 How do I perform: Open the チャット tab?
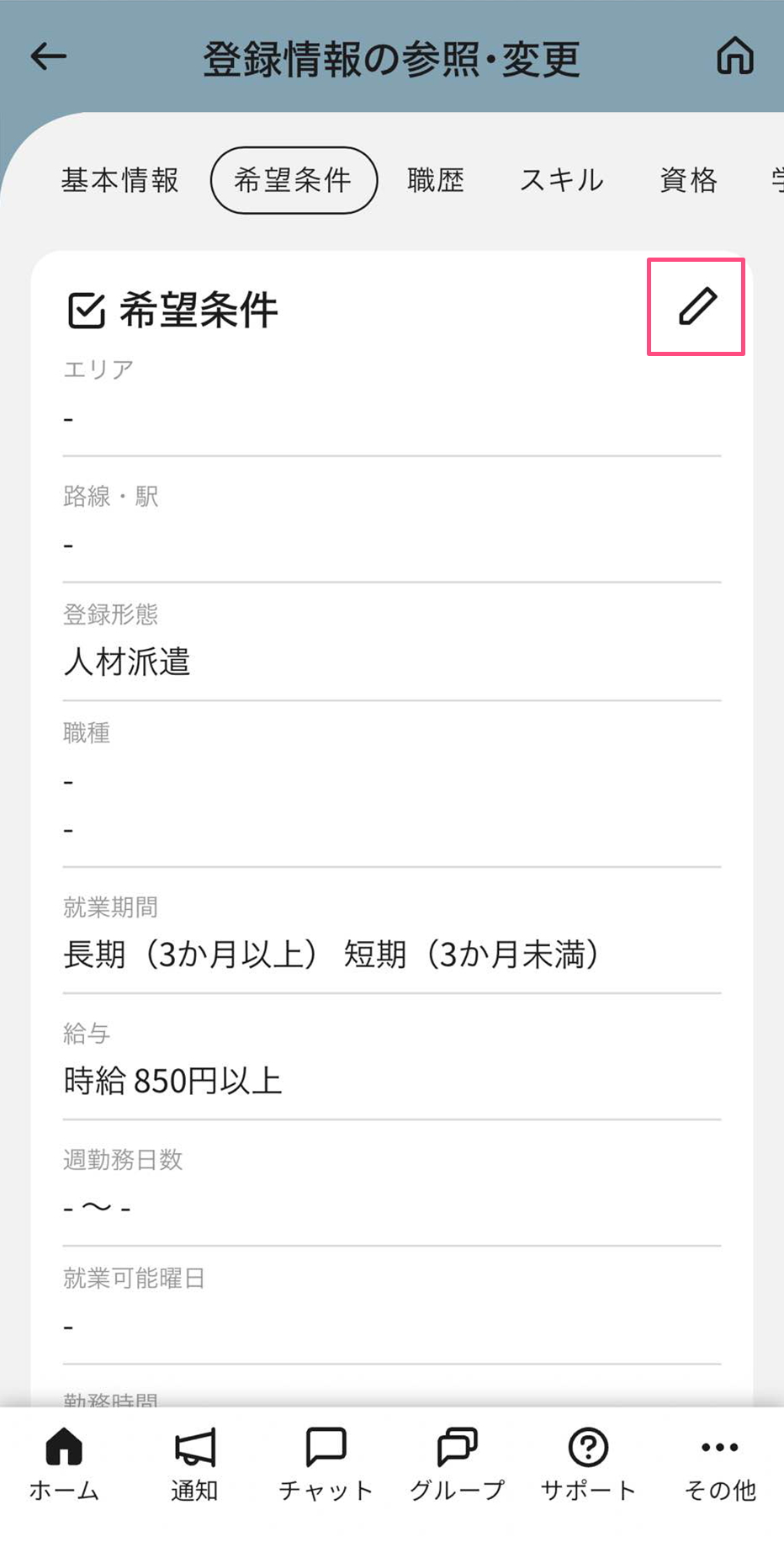(x=326, y=1465)
